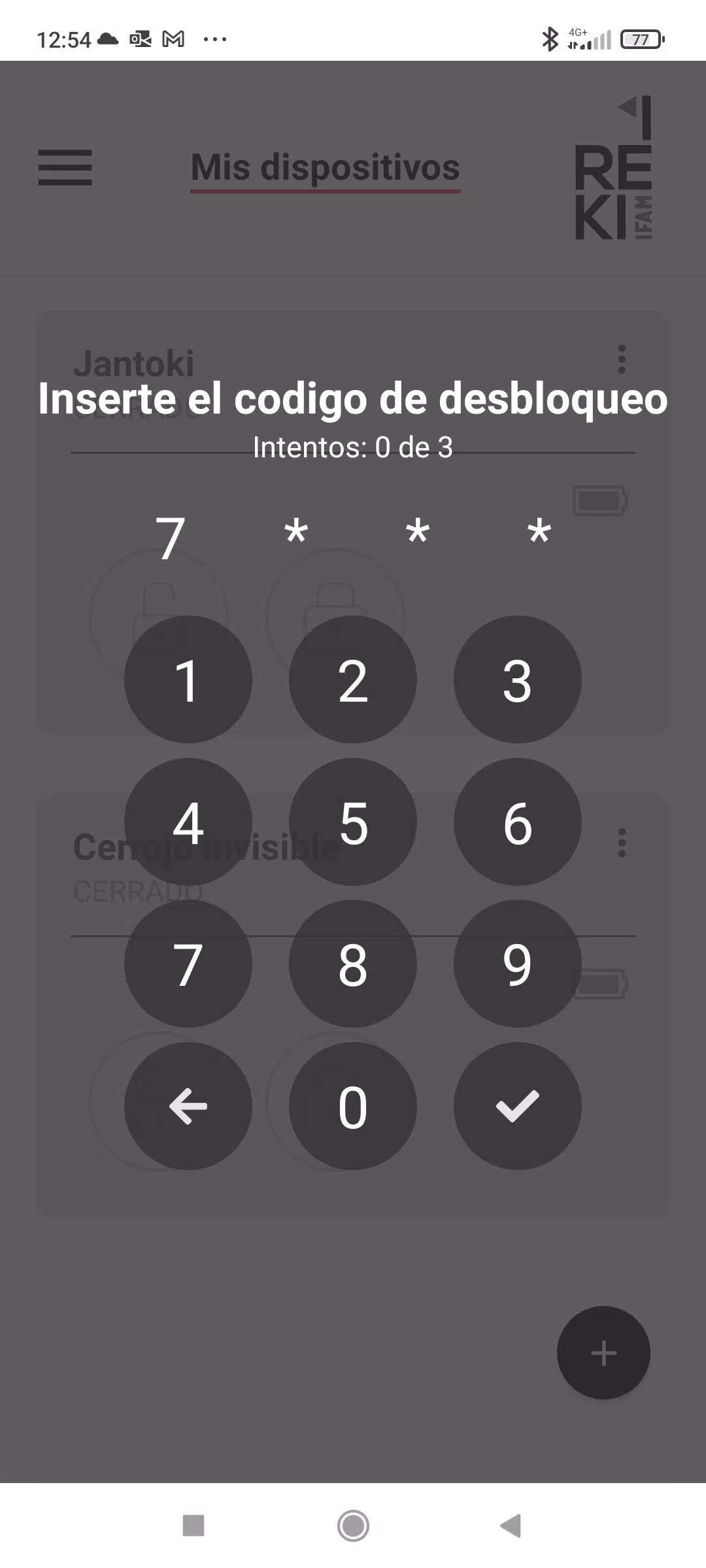Go to the system home screen
The width and height of the screenshot is (706, 1568).
353,1526
